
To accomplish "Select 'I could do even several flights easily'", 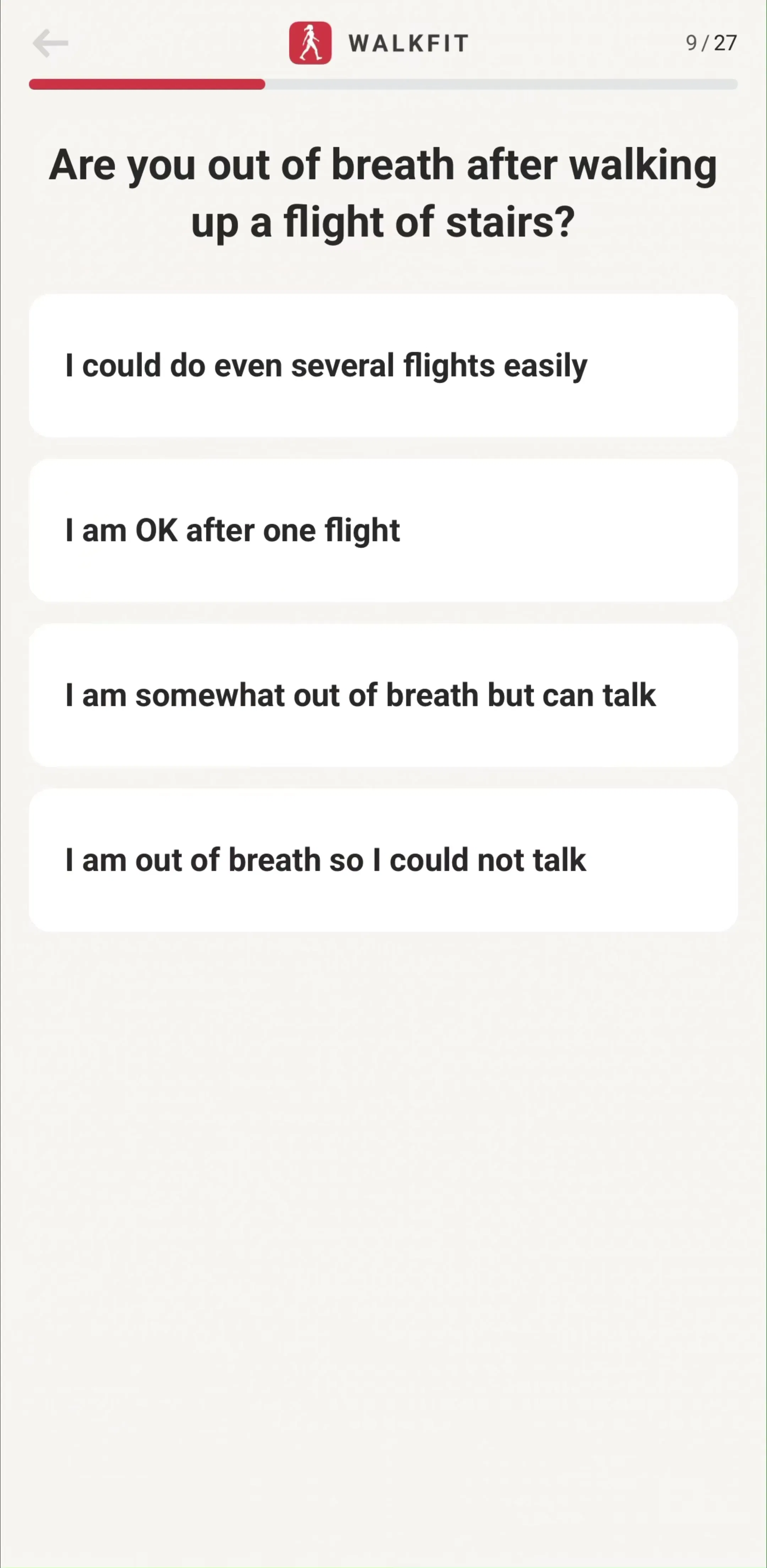I will [383, 366].
